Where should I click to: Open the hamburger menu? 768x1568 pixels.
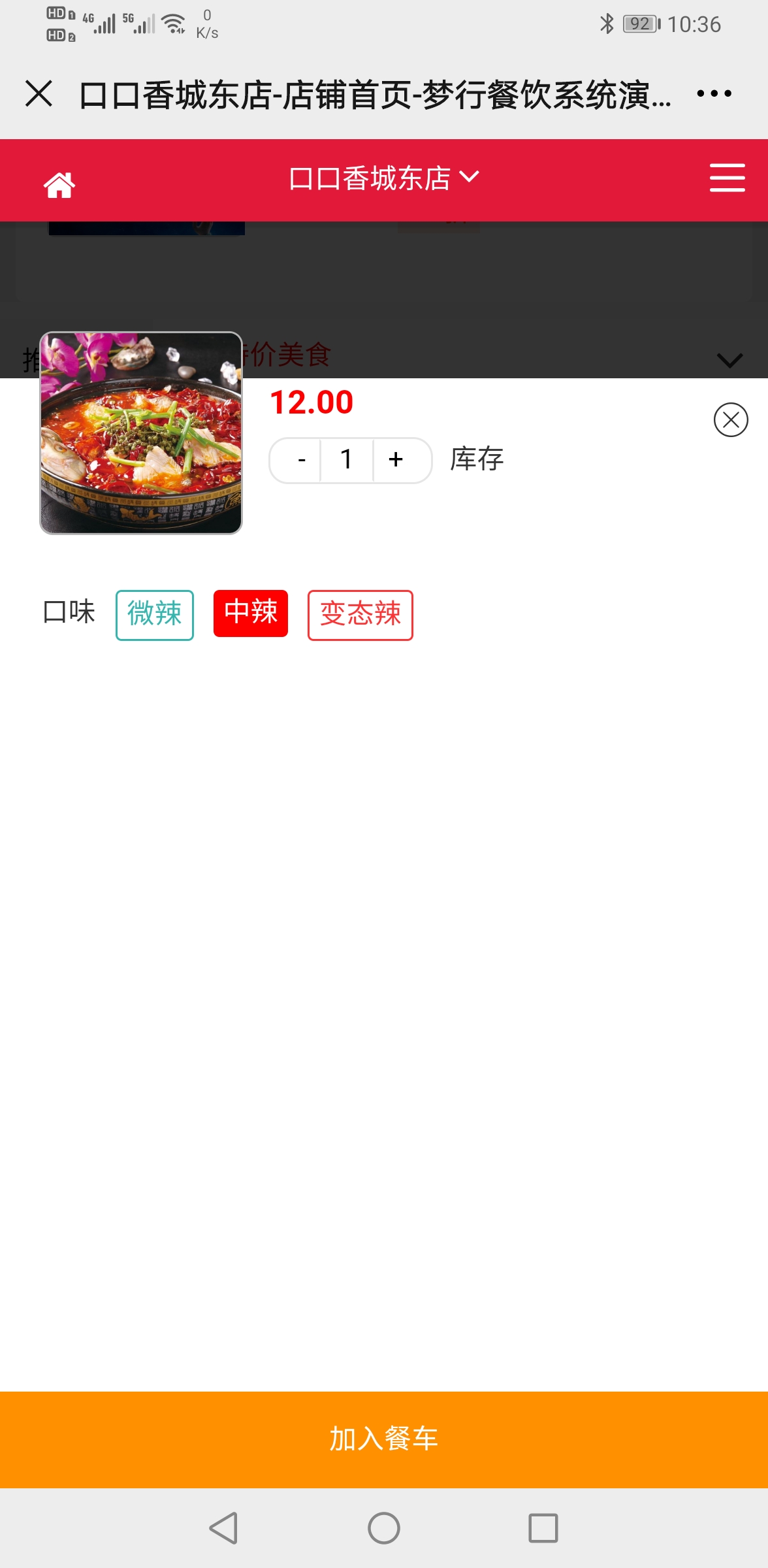[727, 178]
